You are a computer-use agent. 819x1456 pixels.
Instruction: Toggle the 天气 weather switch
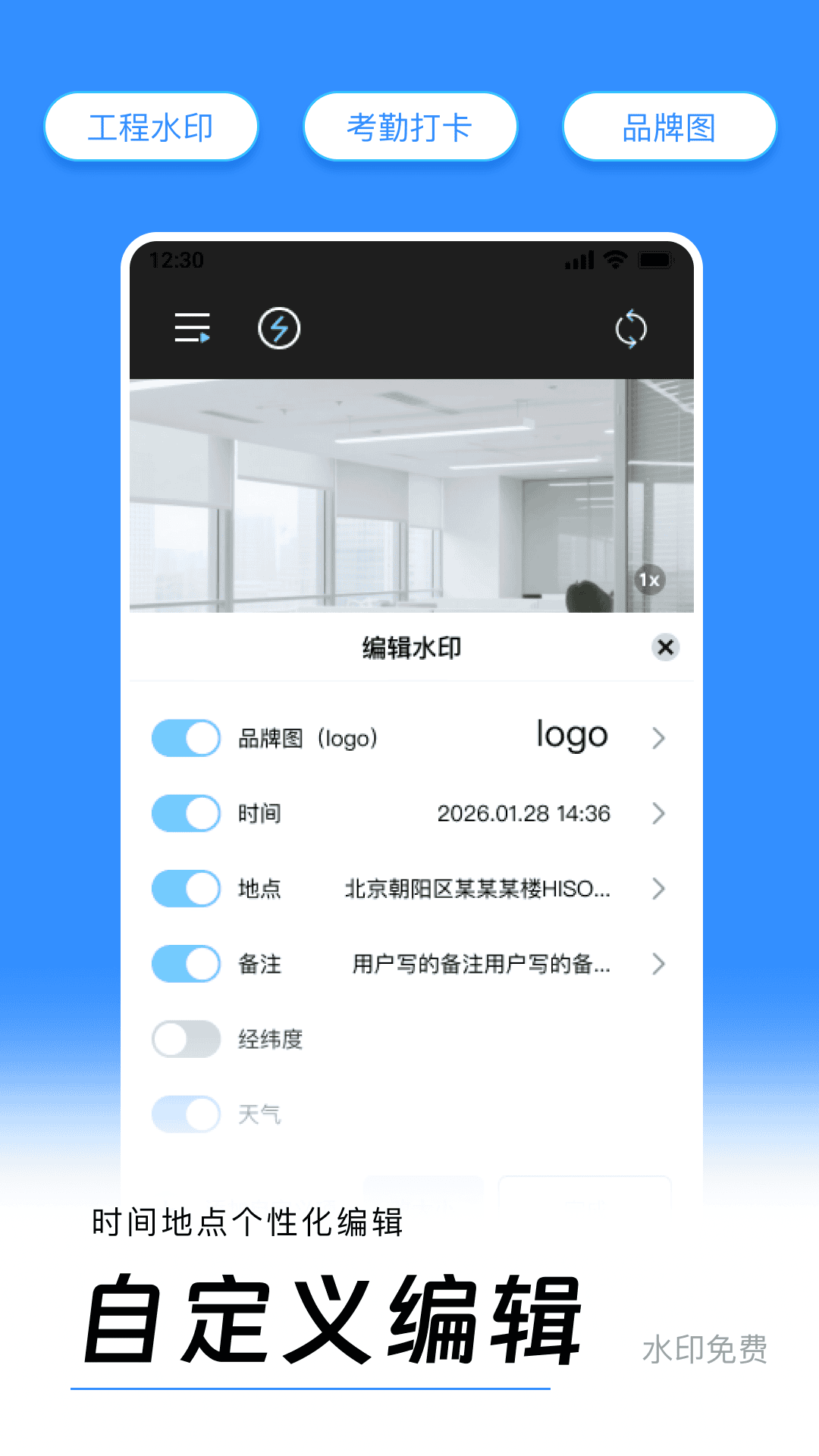pos(186,1114)
